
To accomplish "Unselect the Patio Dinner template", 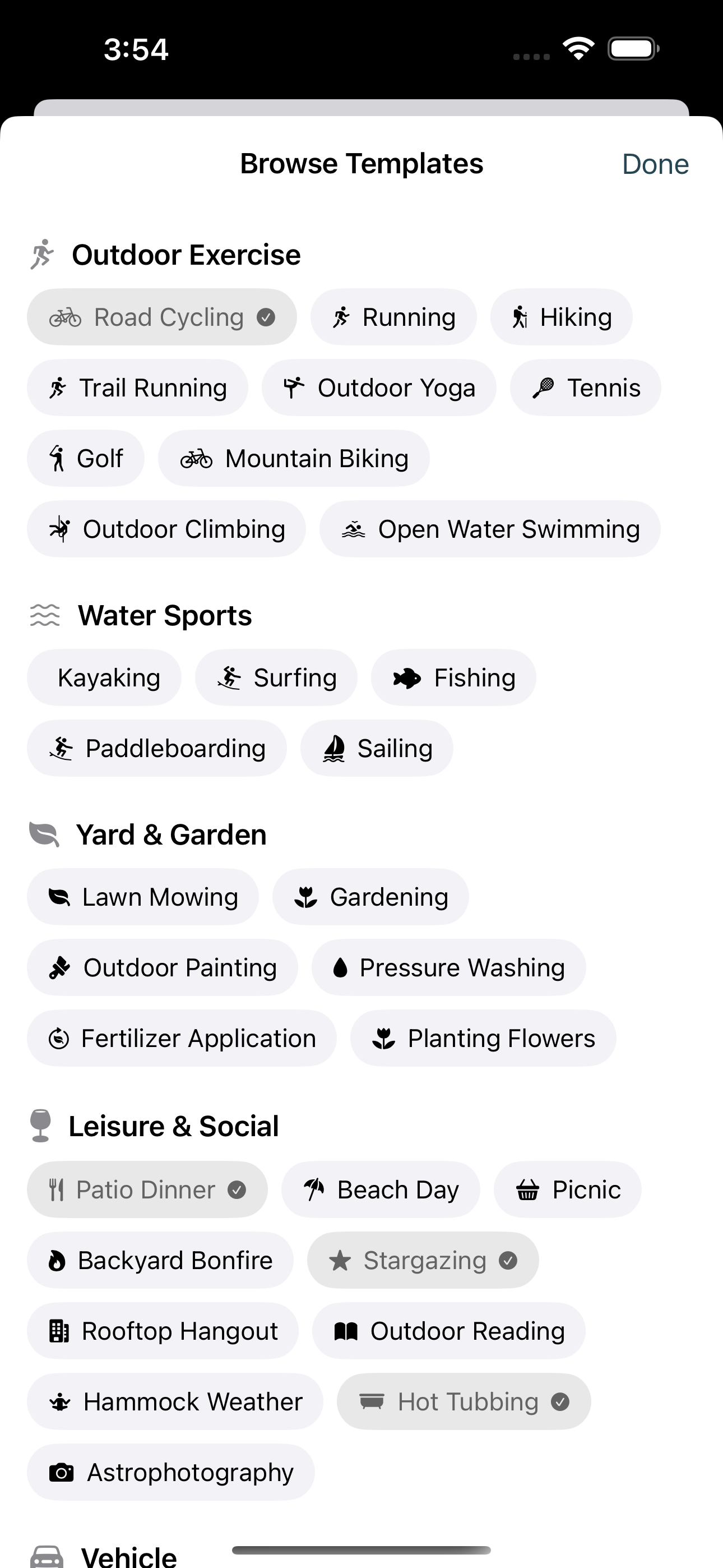I will [x=147, y=1189].
